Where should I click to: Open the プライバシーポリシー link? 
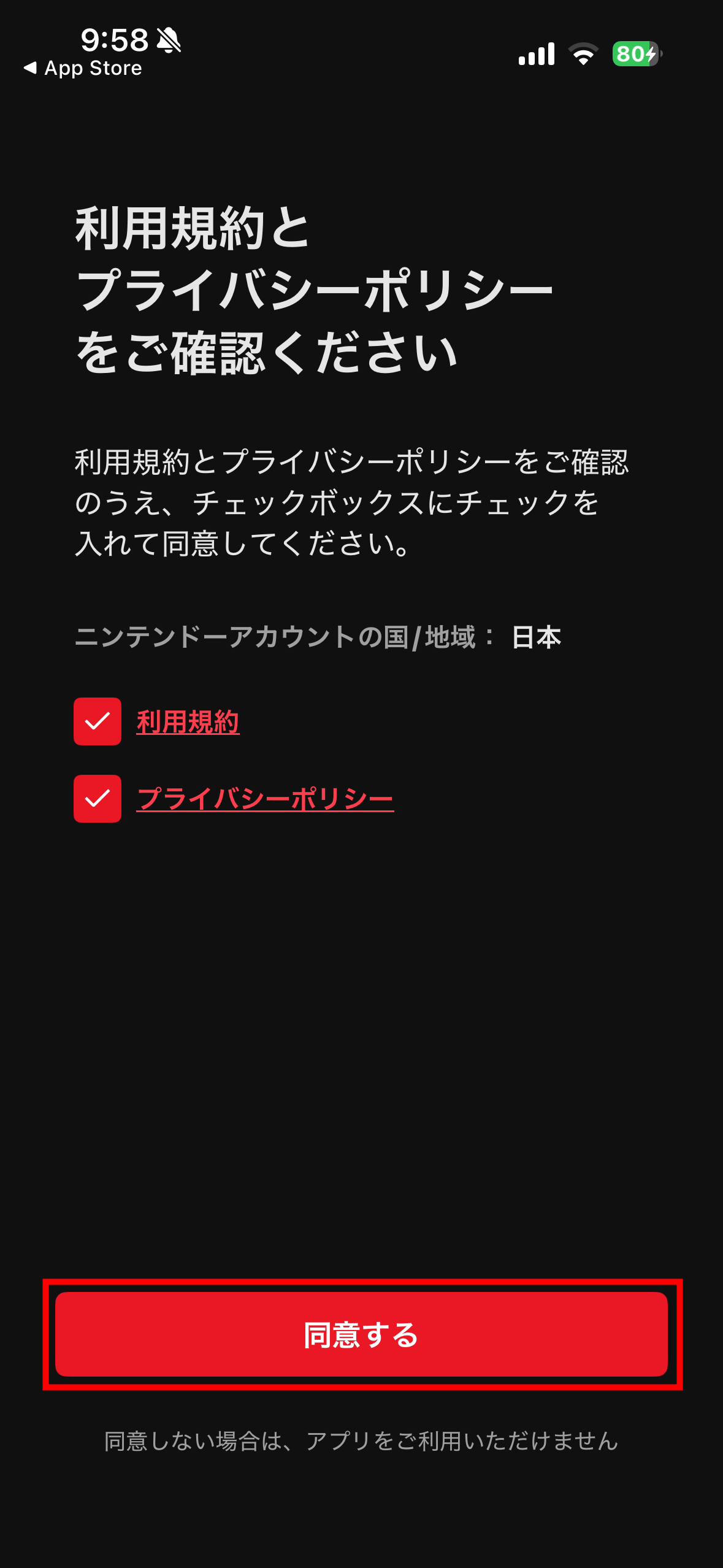pos(265,799)
